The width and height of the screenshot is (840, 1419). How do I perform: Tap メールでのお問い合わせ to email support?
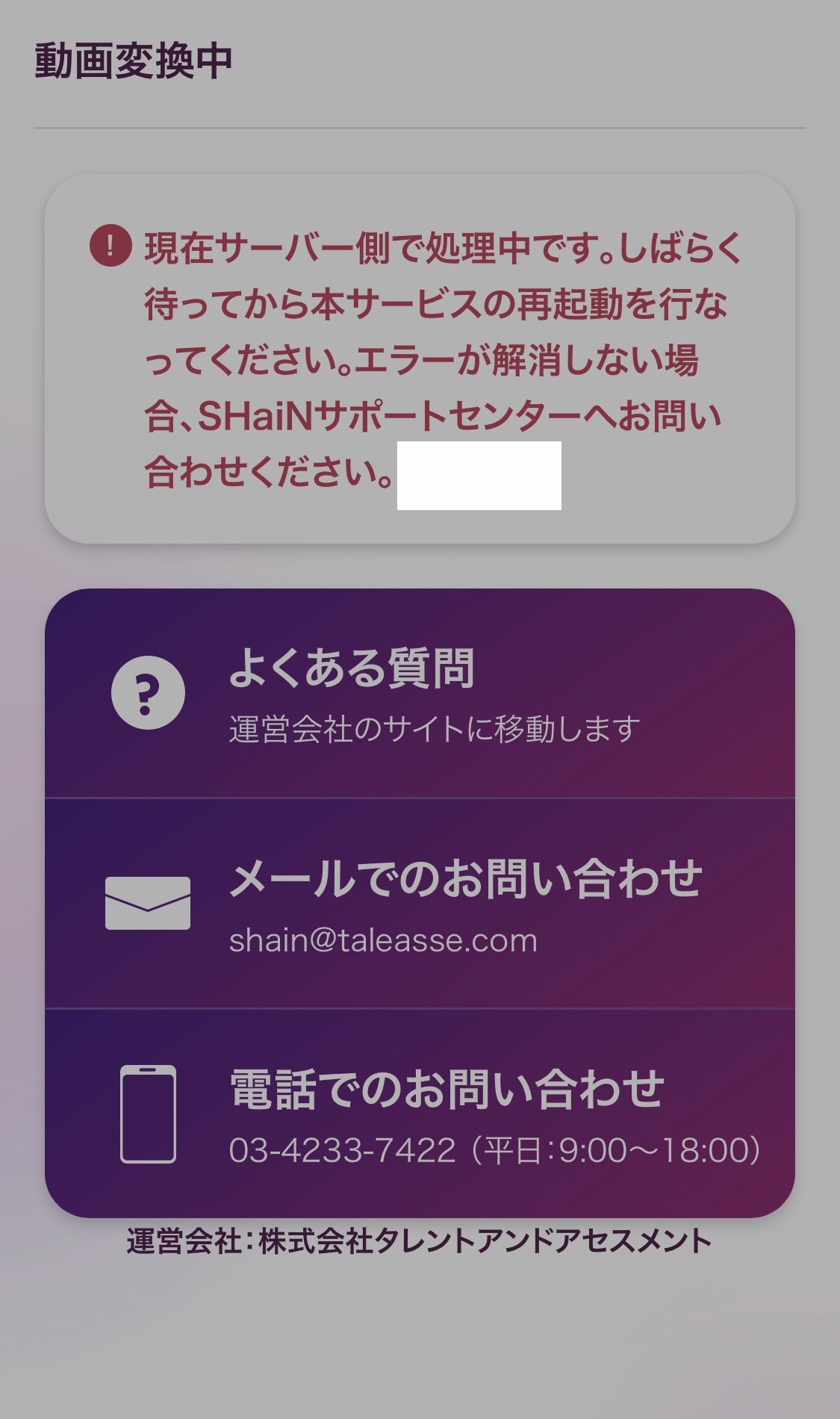coord(420,904)
